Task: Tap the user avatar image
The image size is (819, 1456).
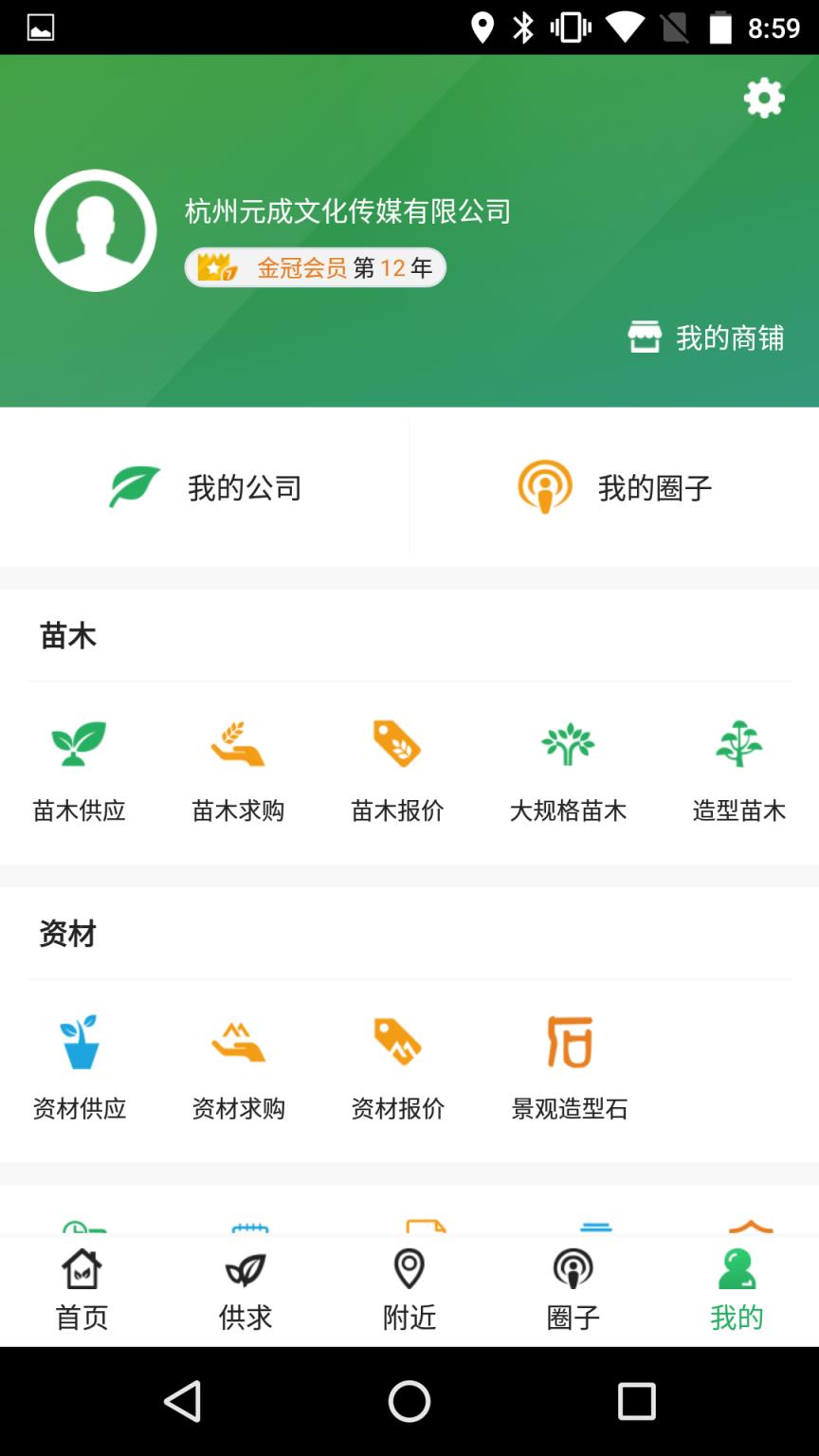Action: click(95, 229)
